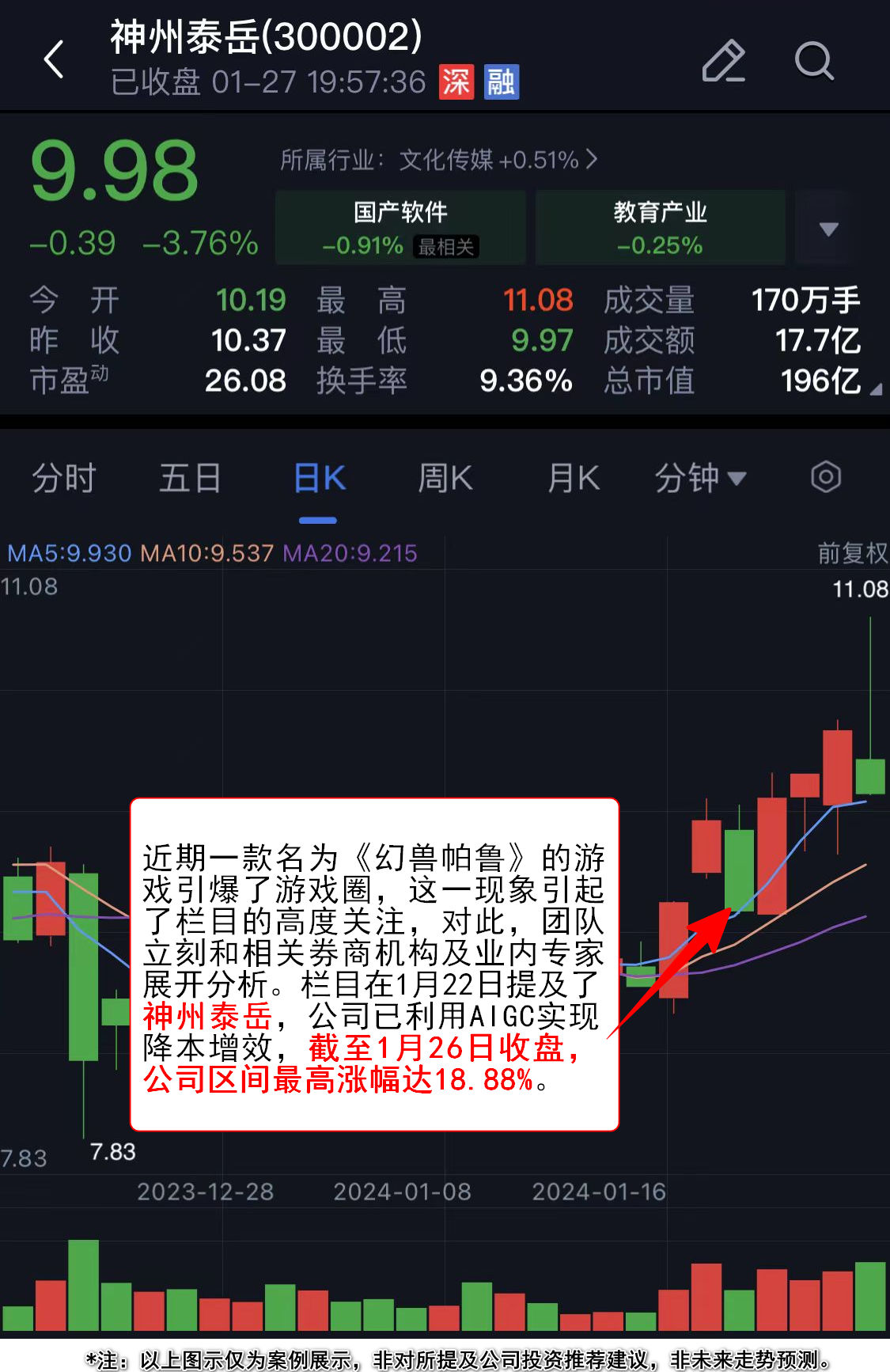890x1372 pixels.
Task: Switch to the 月K chart tab
Action: click(x=573, y=479)
